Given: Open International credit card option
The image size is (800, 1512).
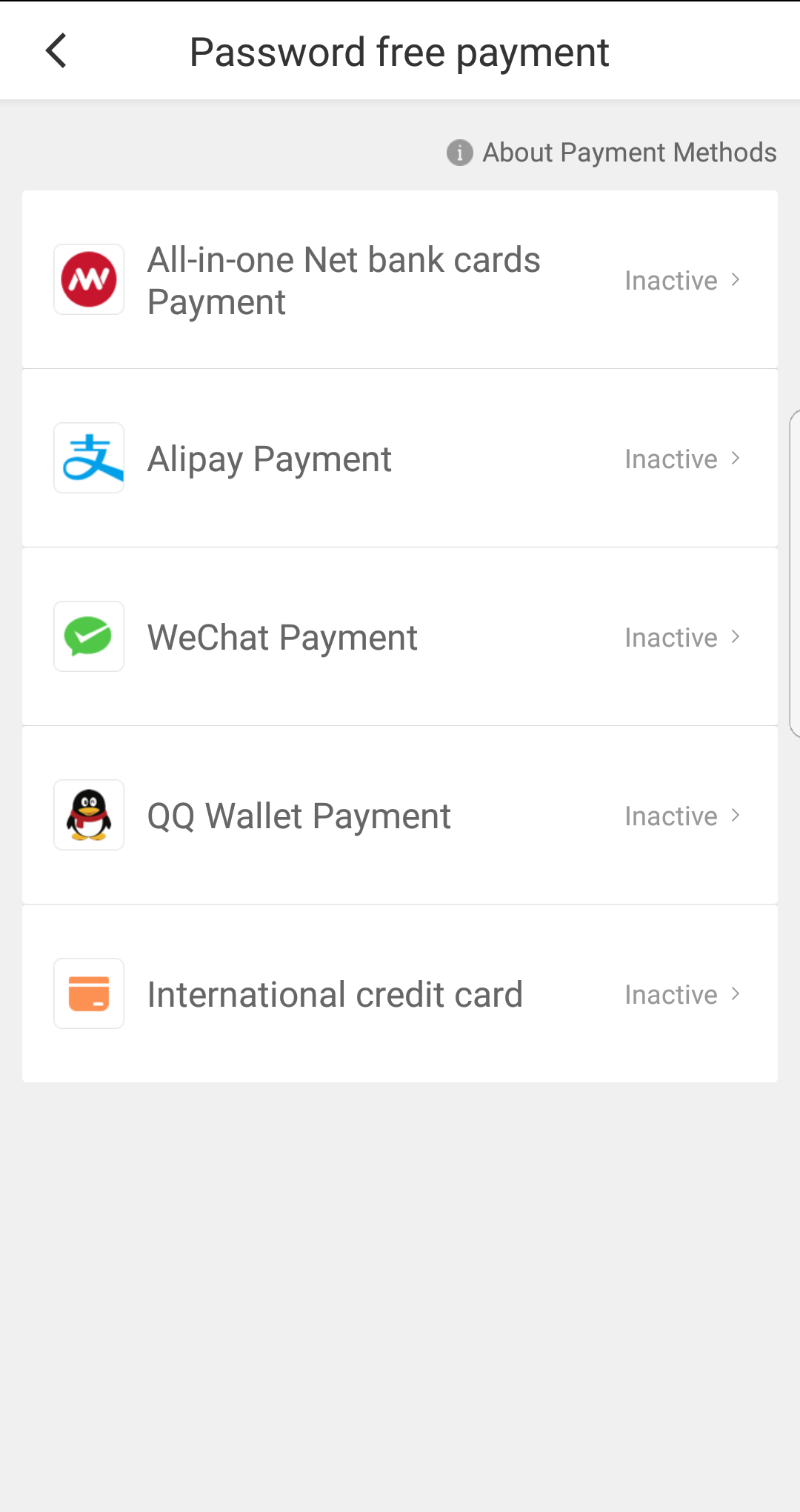Looking at the screenshot, I should point(400,994).
